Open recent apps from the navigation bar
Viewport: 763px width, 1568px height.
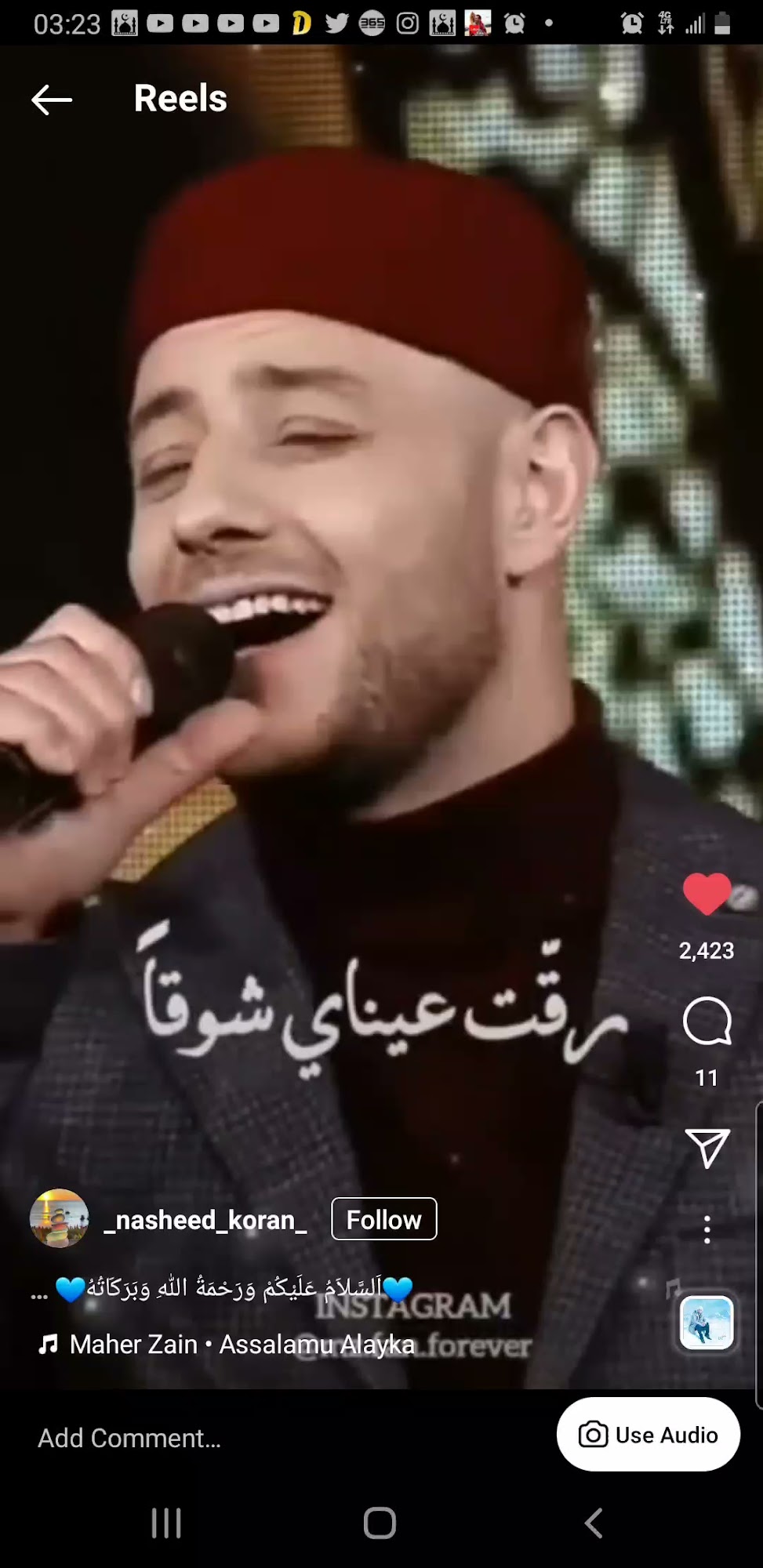pyautogui.click(x=166, y=1523)
